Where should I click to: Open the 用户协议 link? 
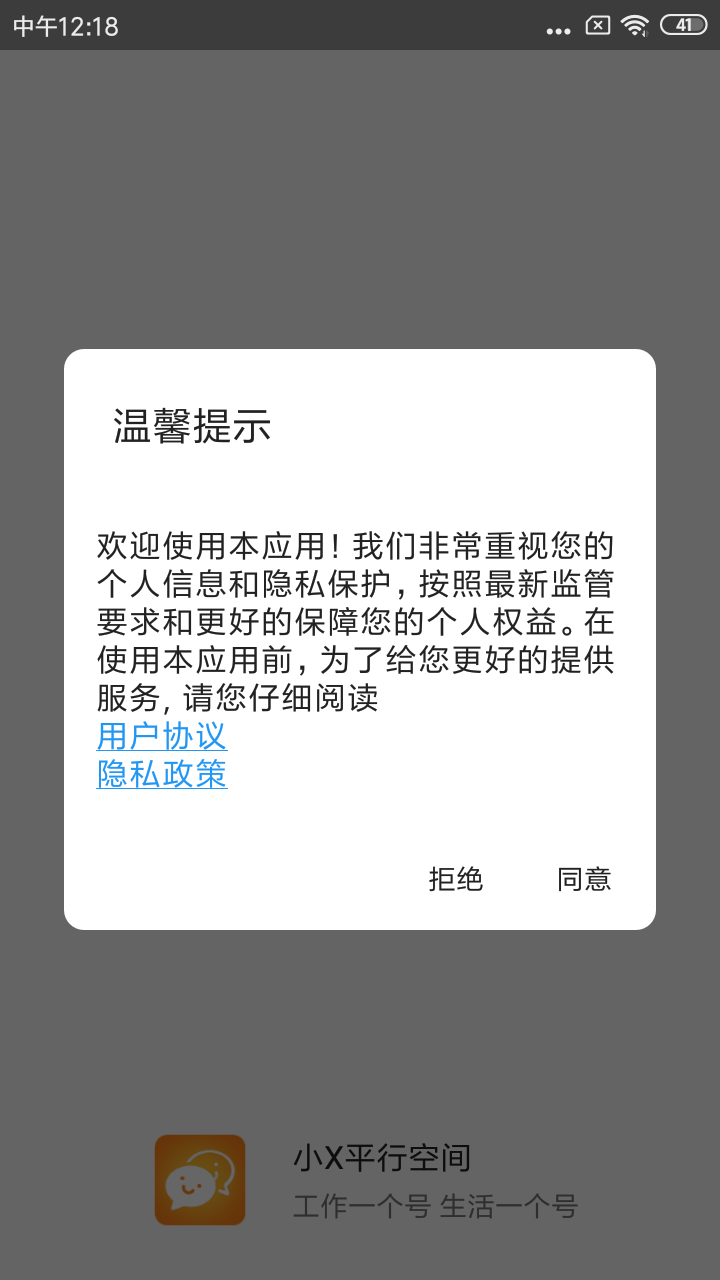coord(162,736)
